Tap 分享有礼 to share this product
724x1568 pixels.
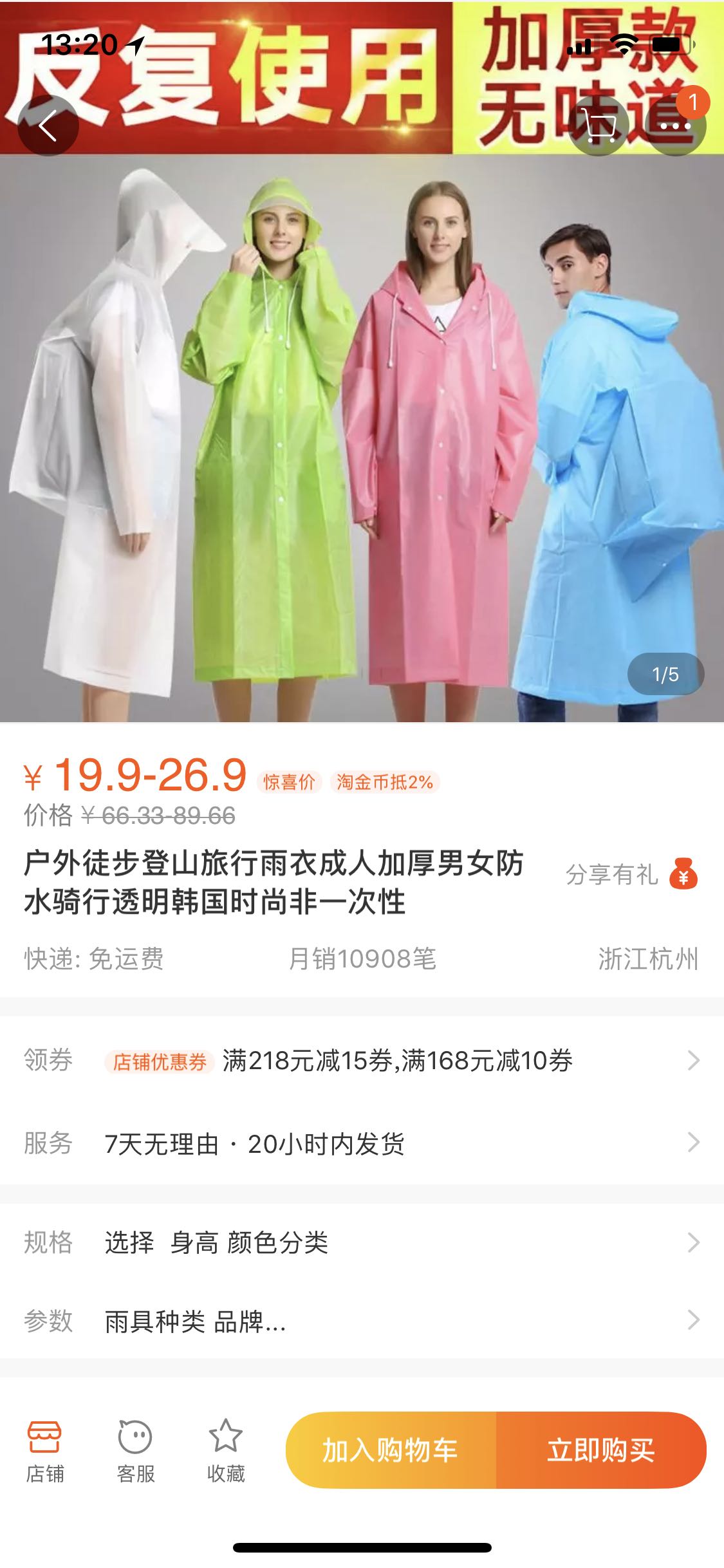click(631, 874)
